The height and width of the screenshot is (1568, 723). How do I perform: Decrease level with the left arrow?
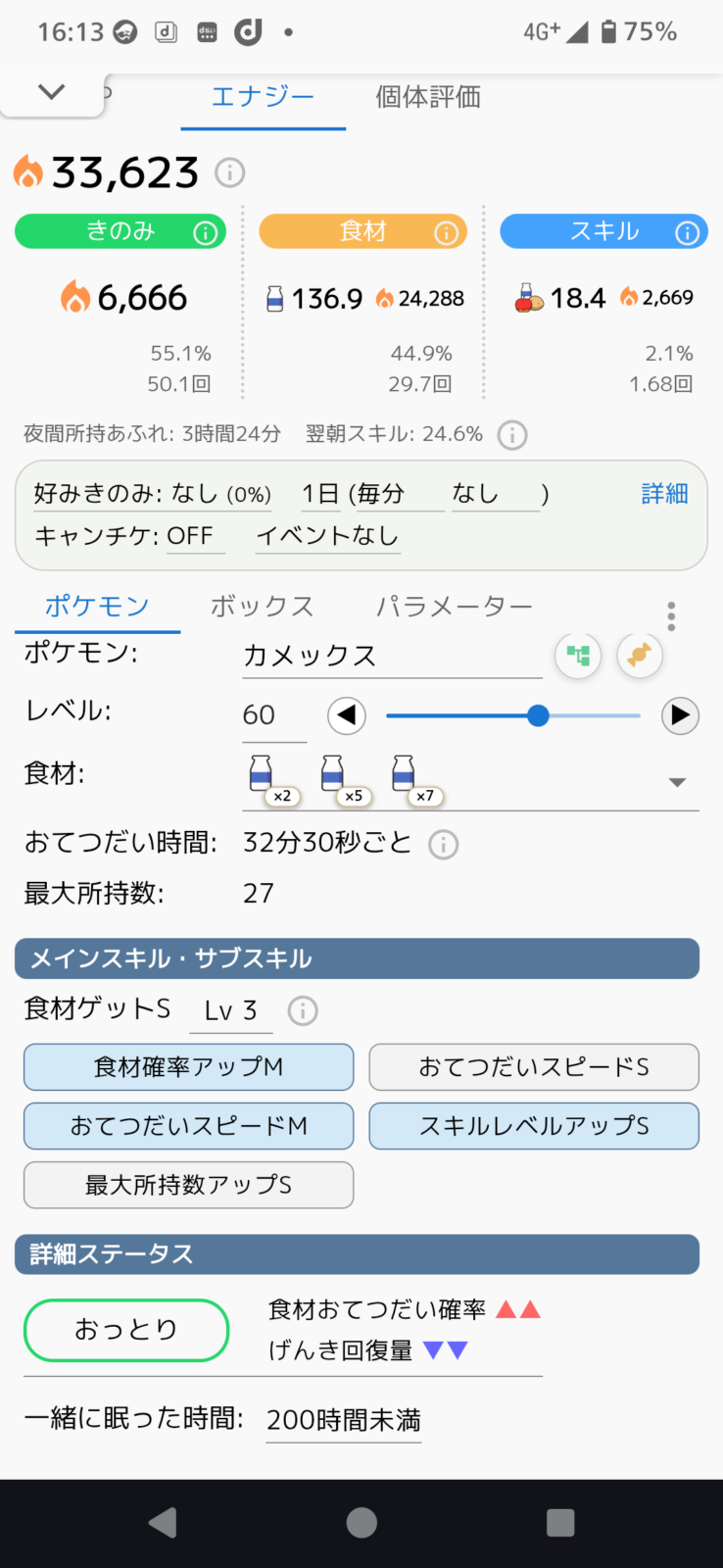346,715
